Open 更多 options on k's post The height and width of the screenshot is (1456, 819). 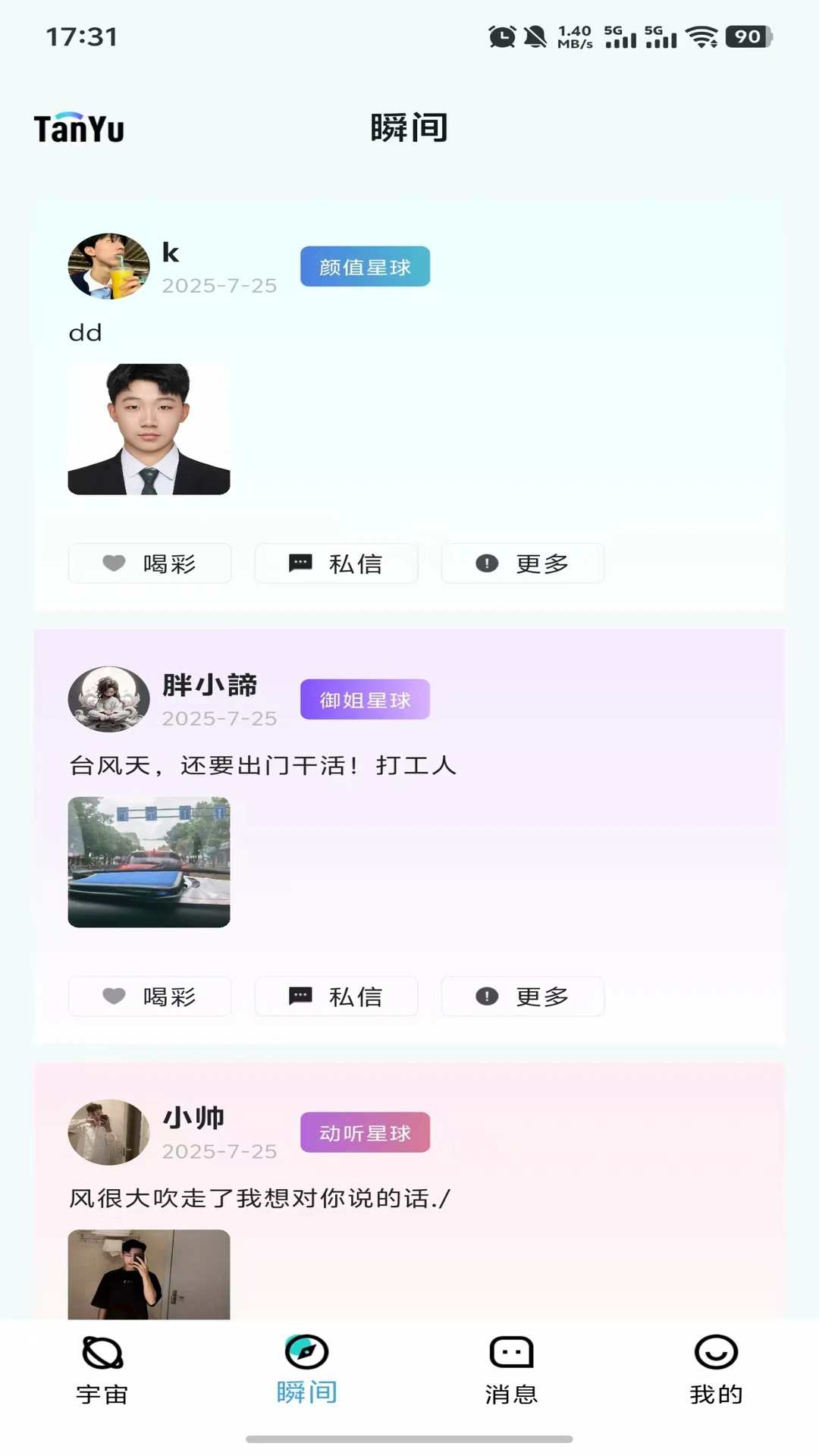[522, 563]
